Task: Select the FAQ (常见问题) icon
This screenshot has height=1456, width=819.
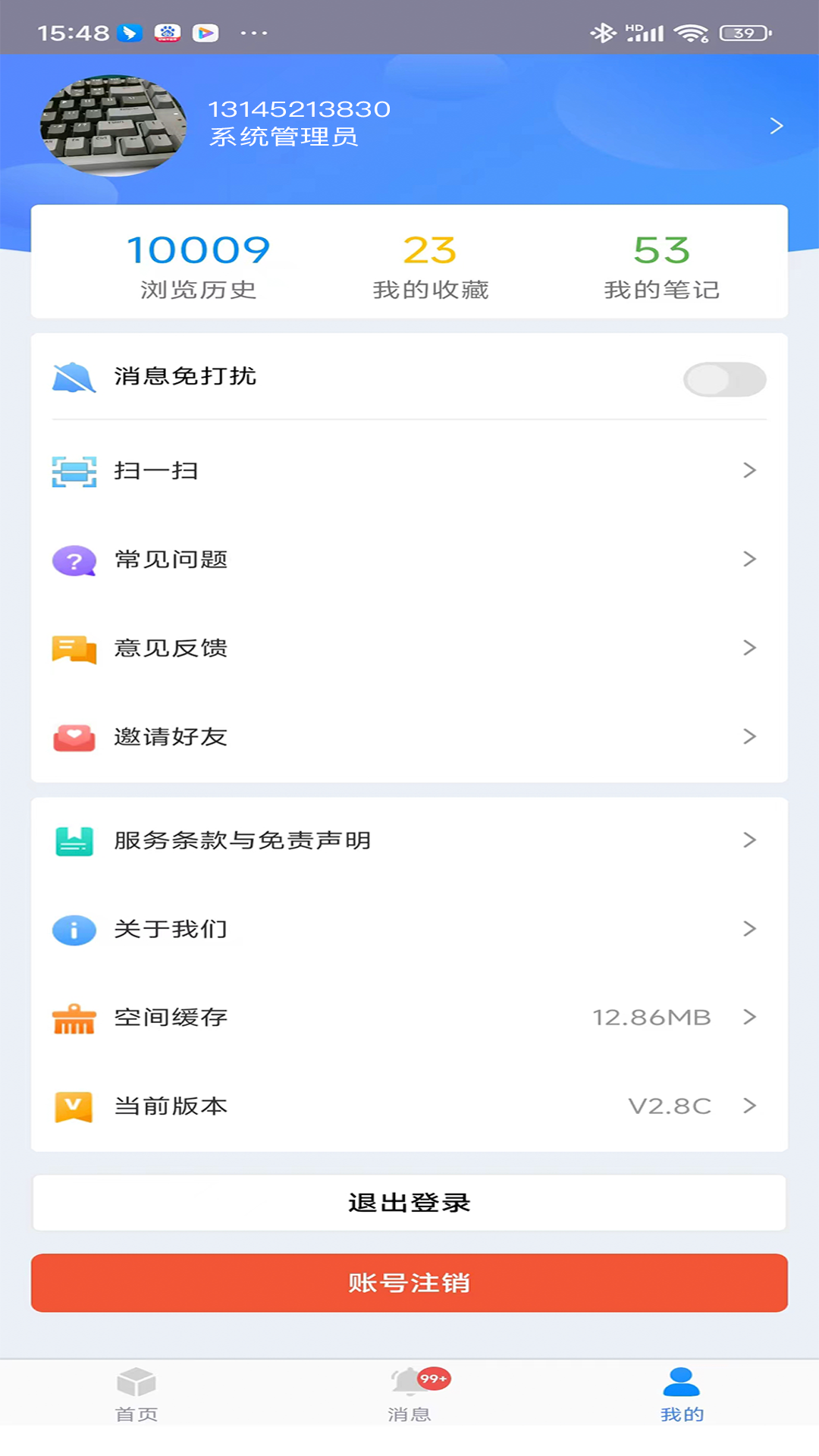Action: [74, 560]
